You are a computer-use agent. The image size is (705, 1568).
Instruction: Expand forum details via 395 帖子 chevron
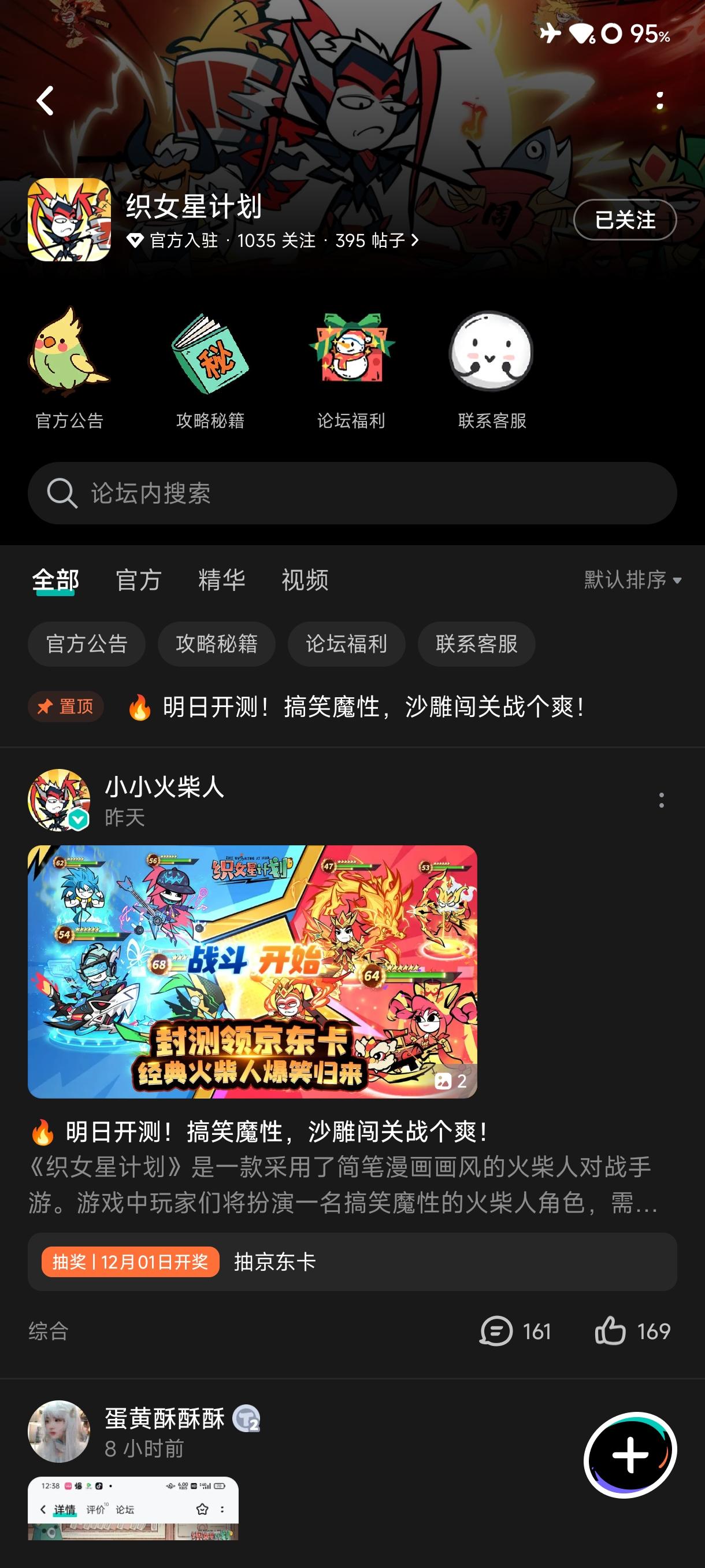click(x=416, y=241)
